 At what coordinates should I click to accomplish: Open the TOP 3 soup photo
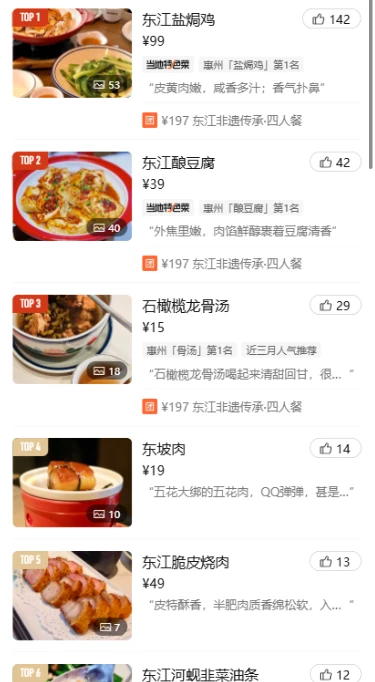pos(72,339)
